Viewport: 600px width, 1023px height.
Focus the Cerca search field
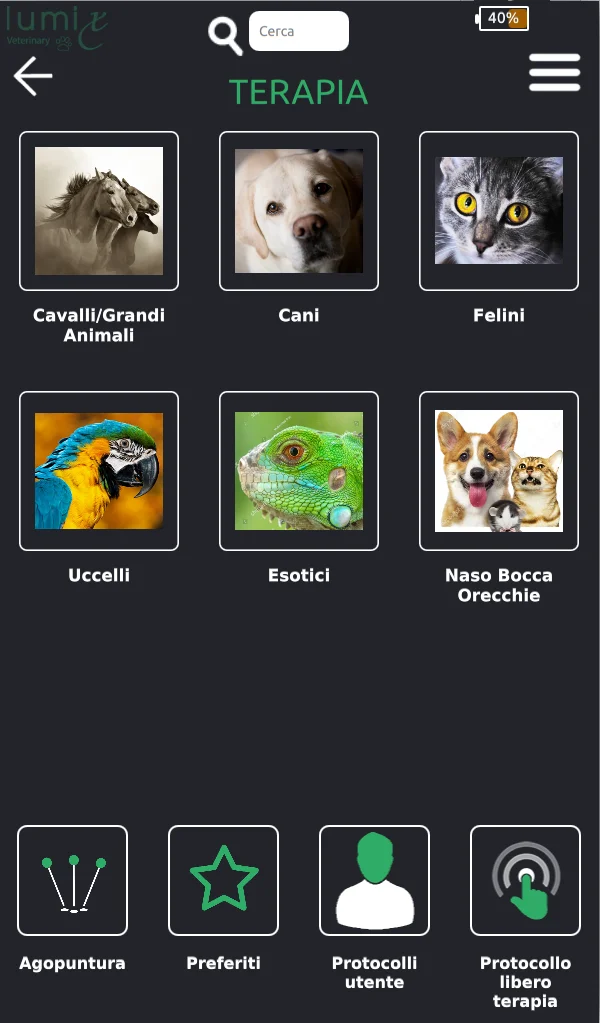pos(298,31)
